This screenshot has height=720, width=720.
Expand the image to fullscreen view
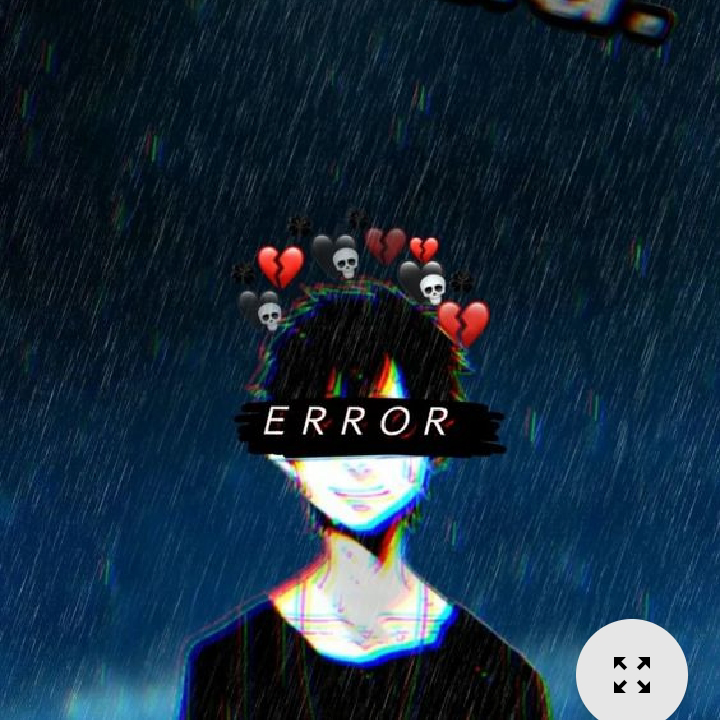(x=631, y=674)
